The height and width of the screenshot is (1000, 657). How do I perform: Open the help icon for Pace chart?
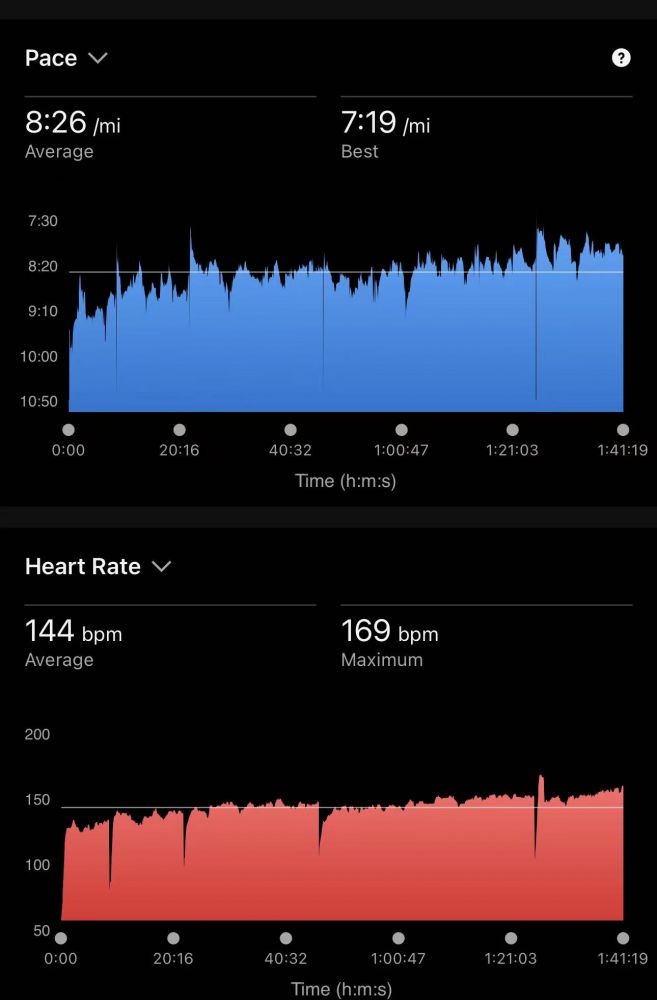tap(621, 58)
